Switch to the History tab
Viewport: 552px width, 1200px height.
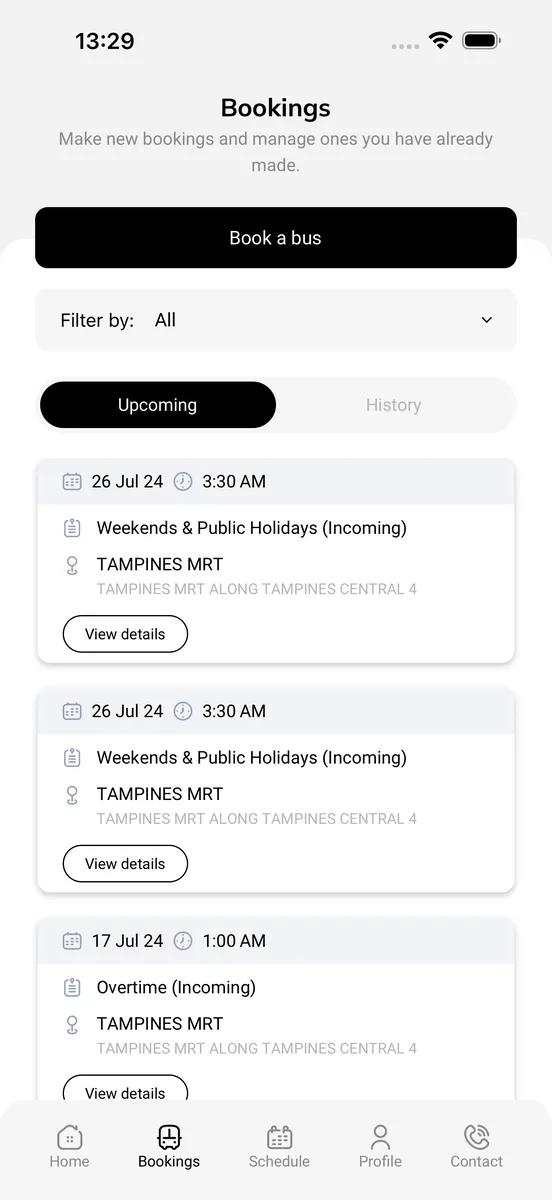click(x=394, y=405)
